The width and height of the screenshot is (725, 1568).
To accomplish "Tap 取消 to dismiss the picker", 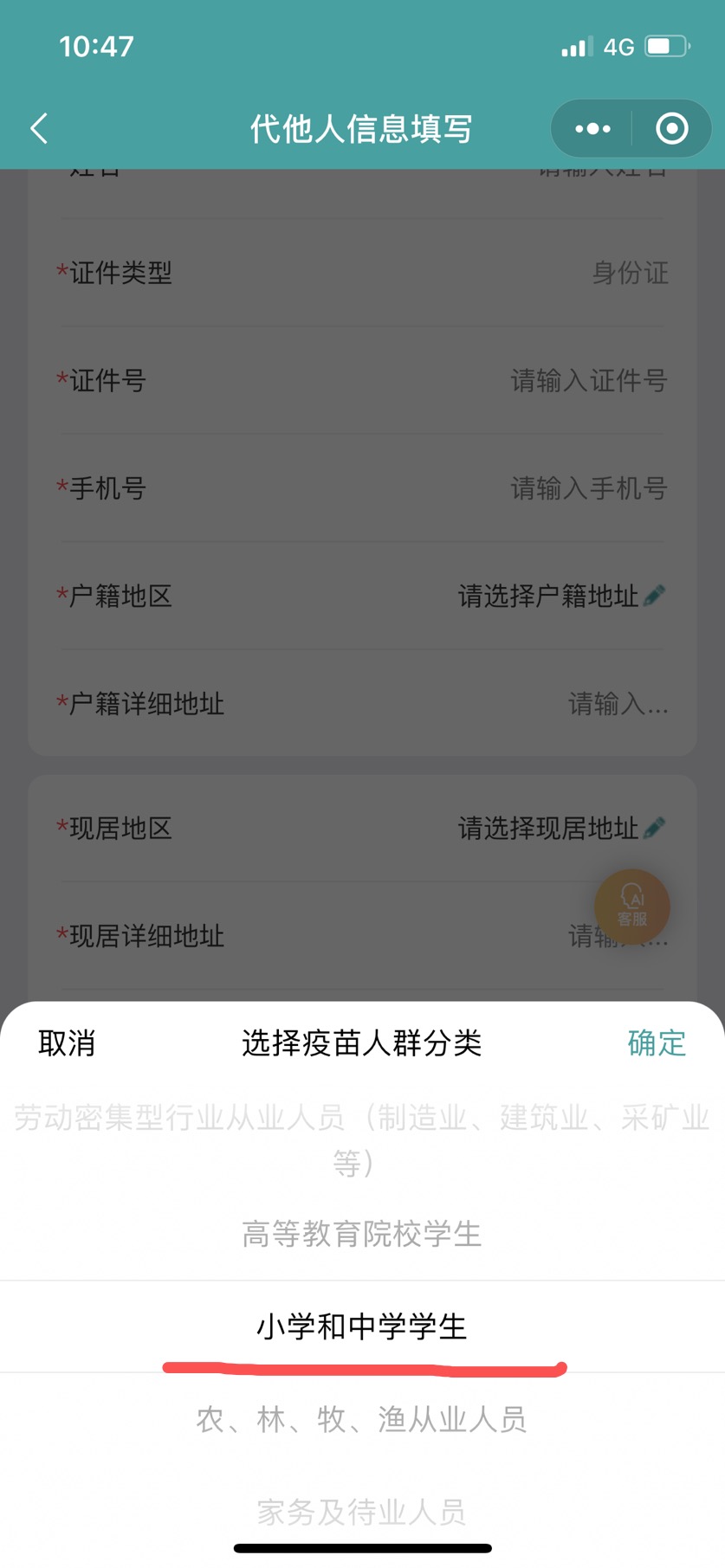I will [x=67, y=1043].
